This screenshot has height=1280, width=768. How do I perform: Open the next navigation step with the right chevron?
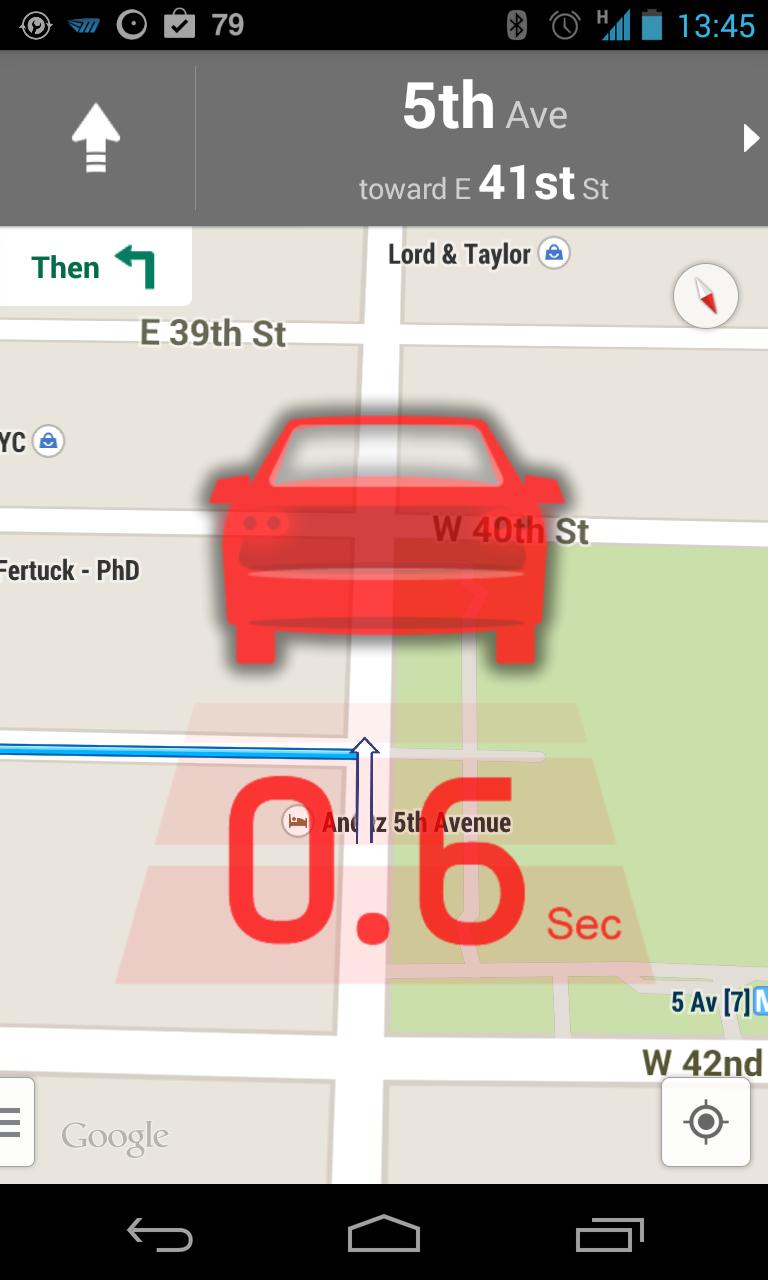click(x=751, y=137)
